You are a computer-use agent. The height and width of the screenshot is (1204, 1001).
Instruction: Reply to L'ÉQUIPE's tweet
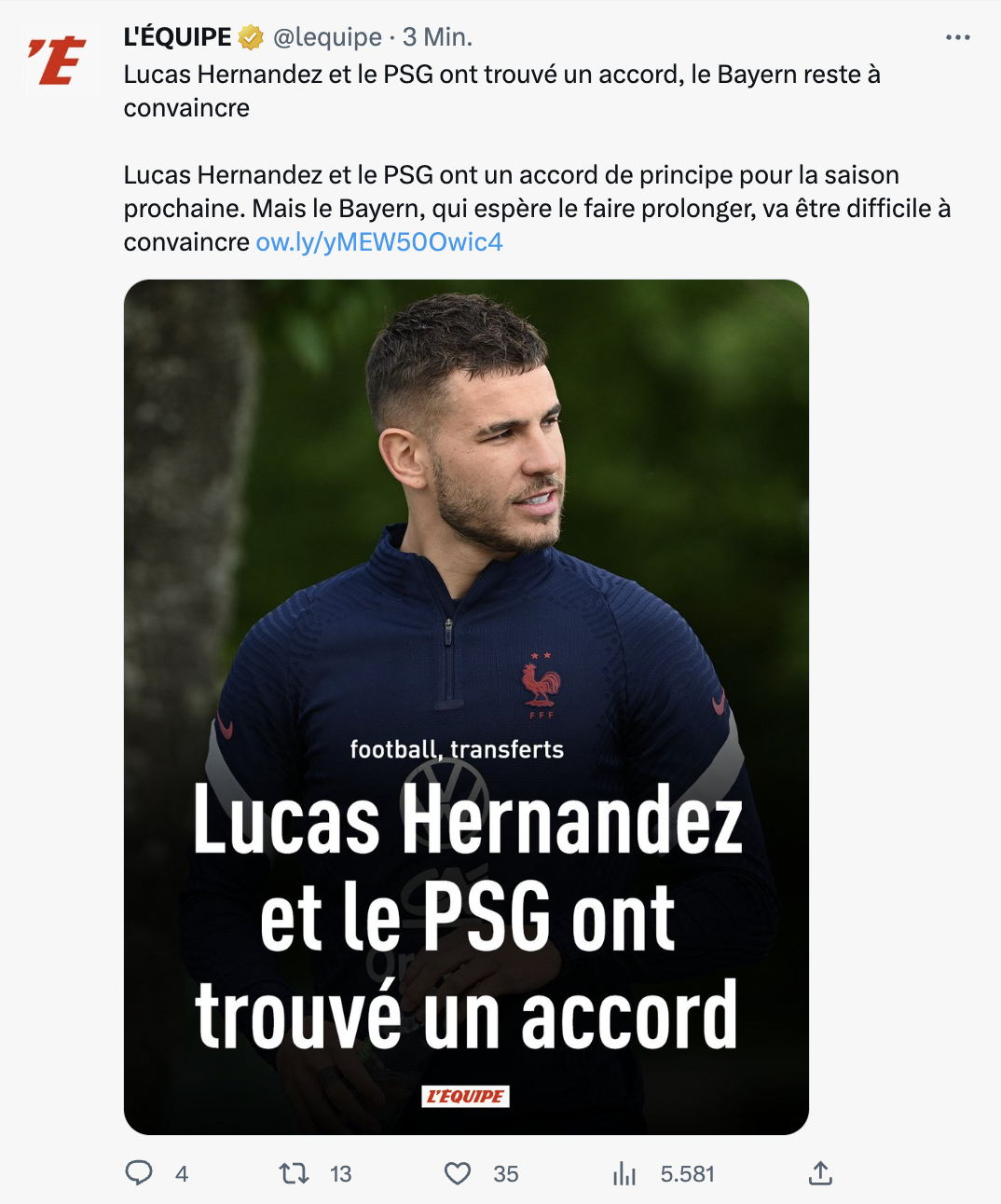pos(139,1173)
